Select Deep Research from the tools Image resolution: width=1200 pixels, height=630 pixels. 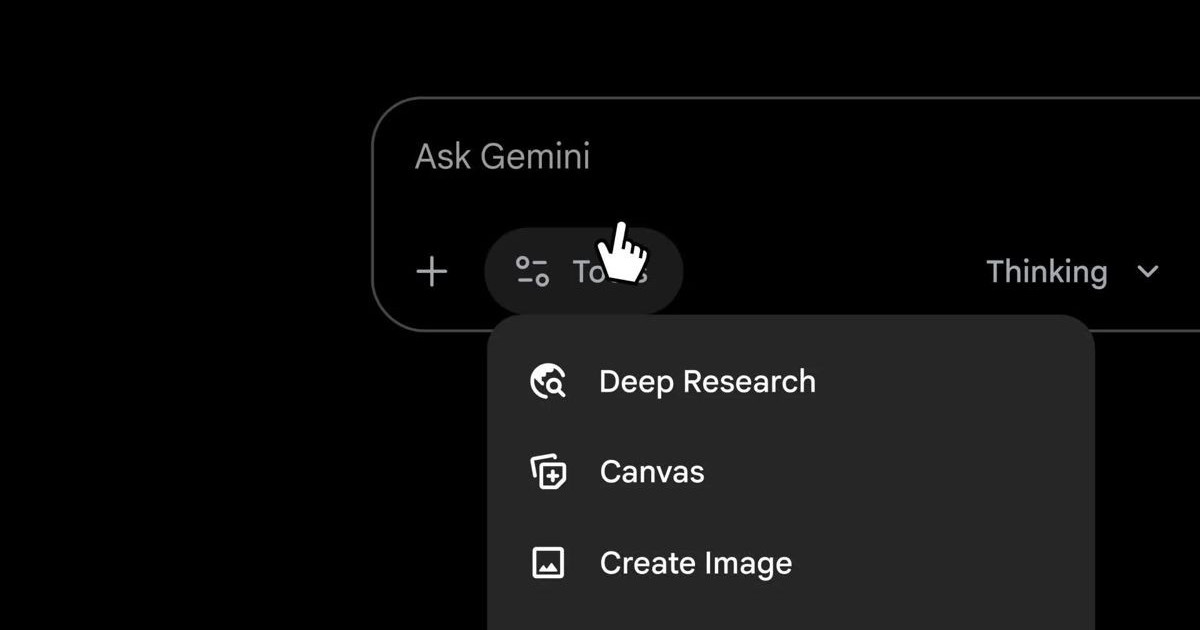(x=706, y=382)
